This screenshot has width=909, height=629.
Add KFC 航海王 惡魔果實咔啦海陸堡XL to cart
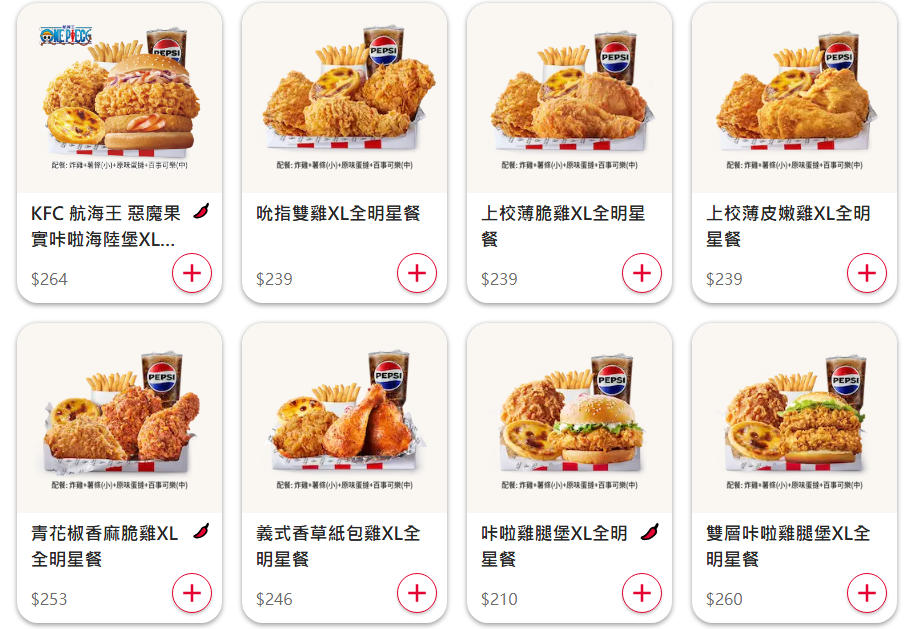(192, 272)
